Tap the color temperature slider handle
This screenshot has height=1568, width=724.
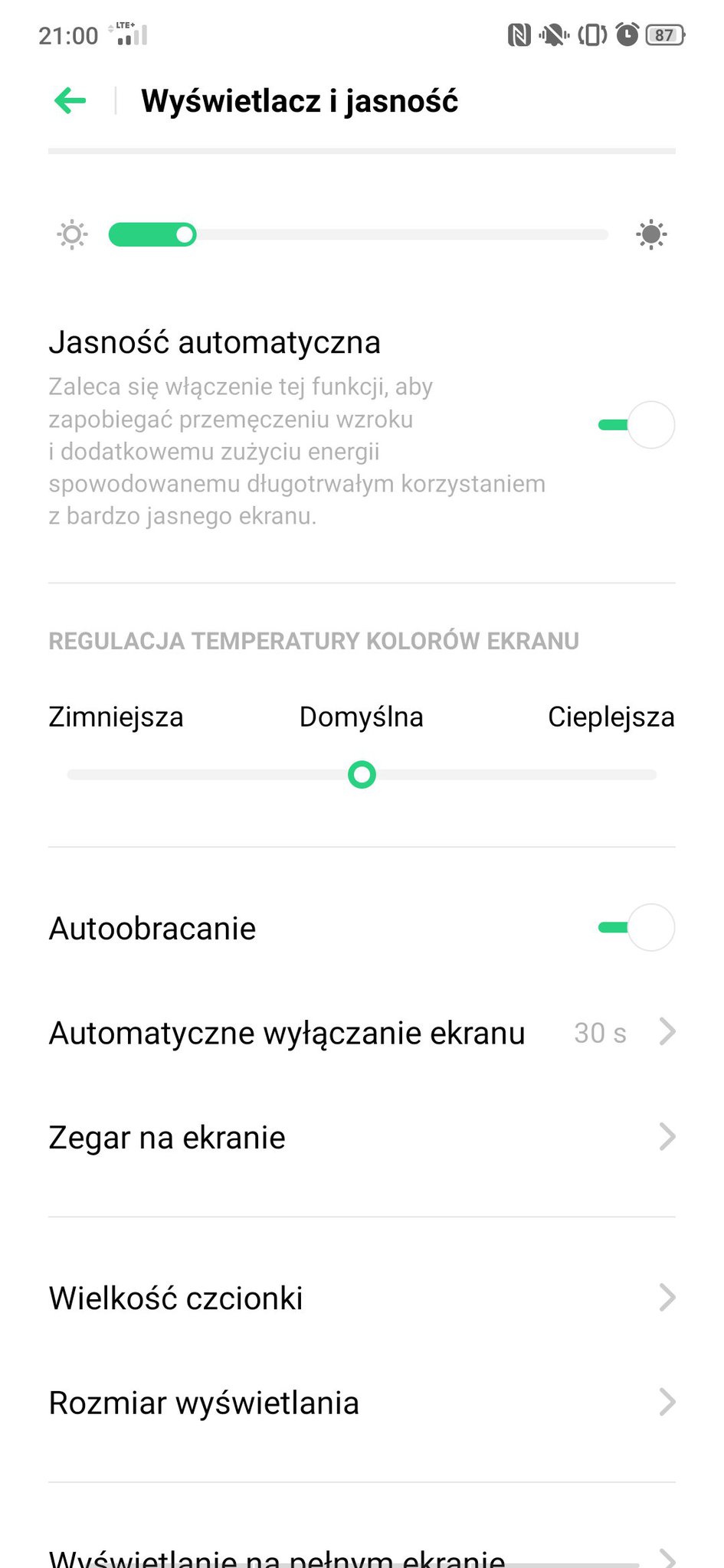(x=362, y=775)
